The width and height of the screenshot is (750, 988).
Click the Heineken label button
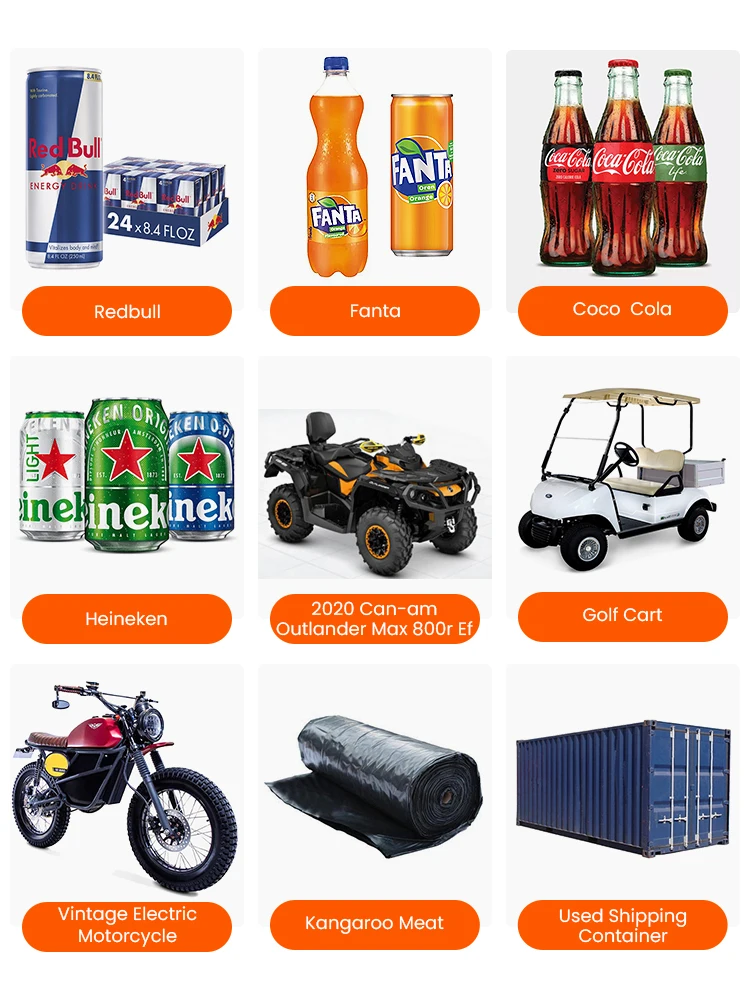[x=126, y=618]
